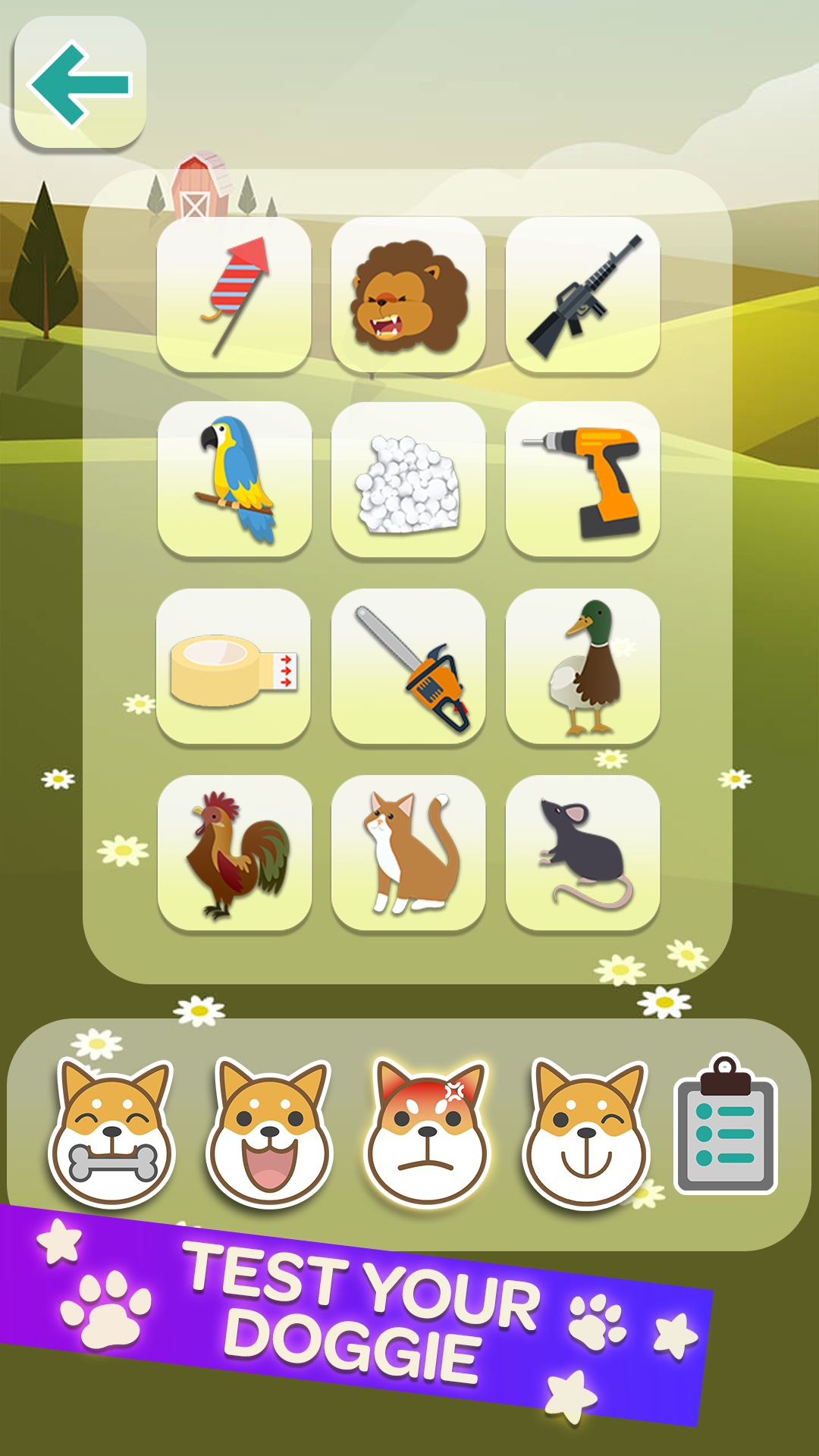
Task: Play the gray mouse sound
Action: point(582,852)
